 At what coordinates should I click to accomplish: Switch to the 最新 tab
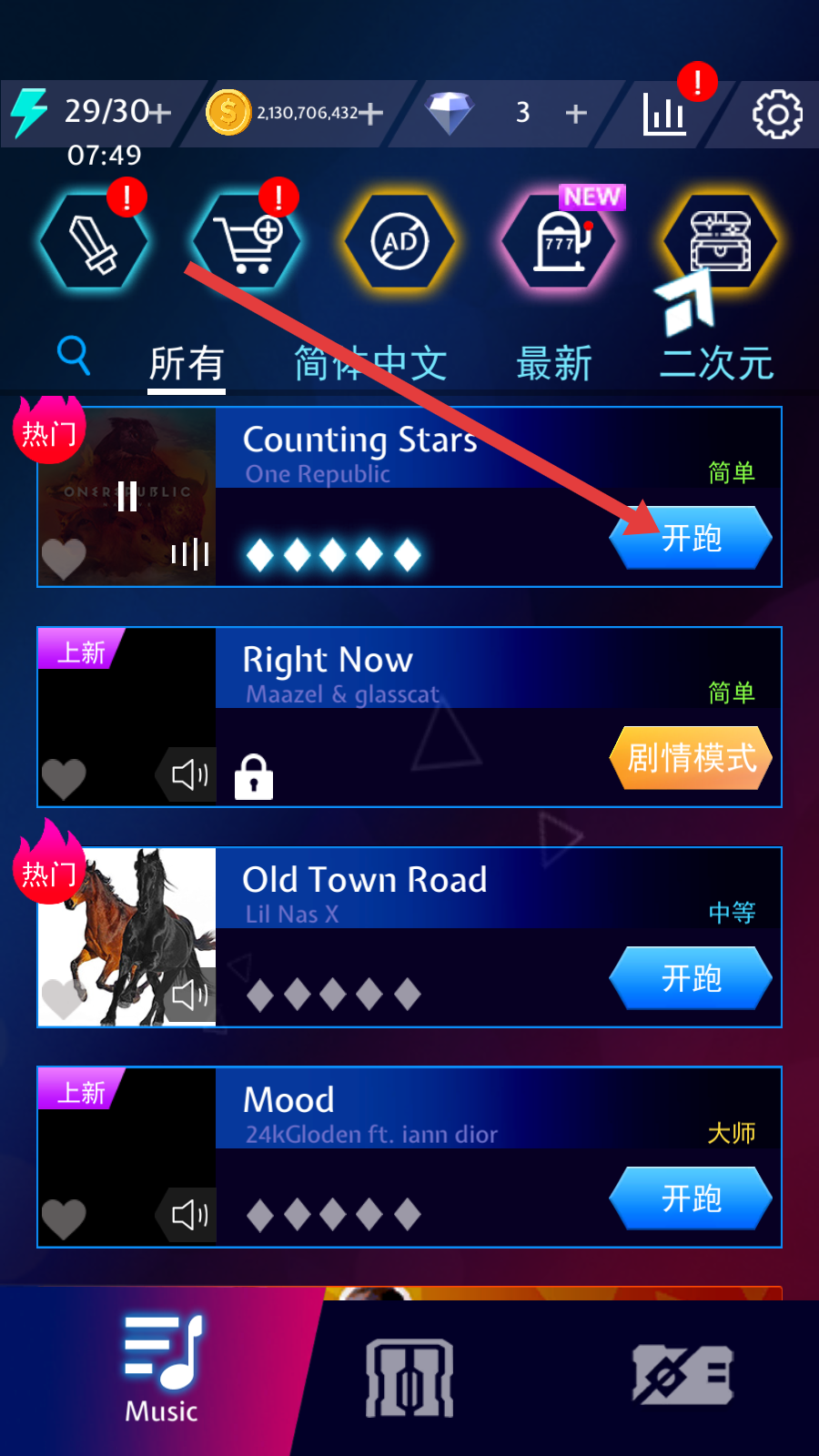(x=553, y=364)
